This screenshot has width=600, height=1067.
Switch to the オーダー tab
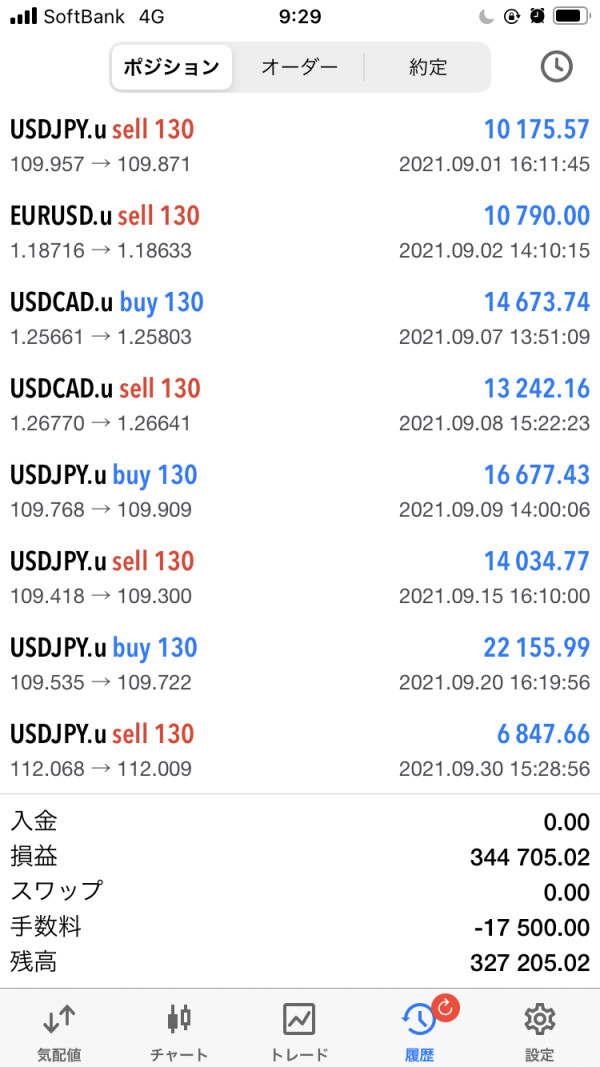299,67
